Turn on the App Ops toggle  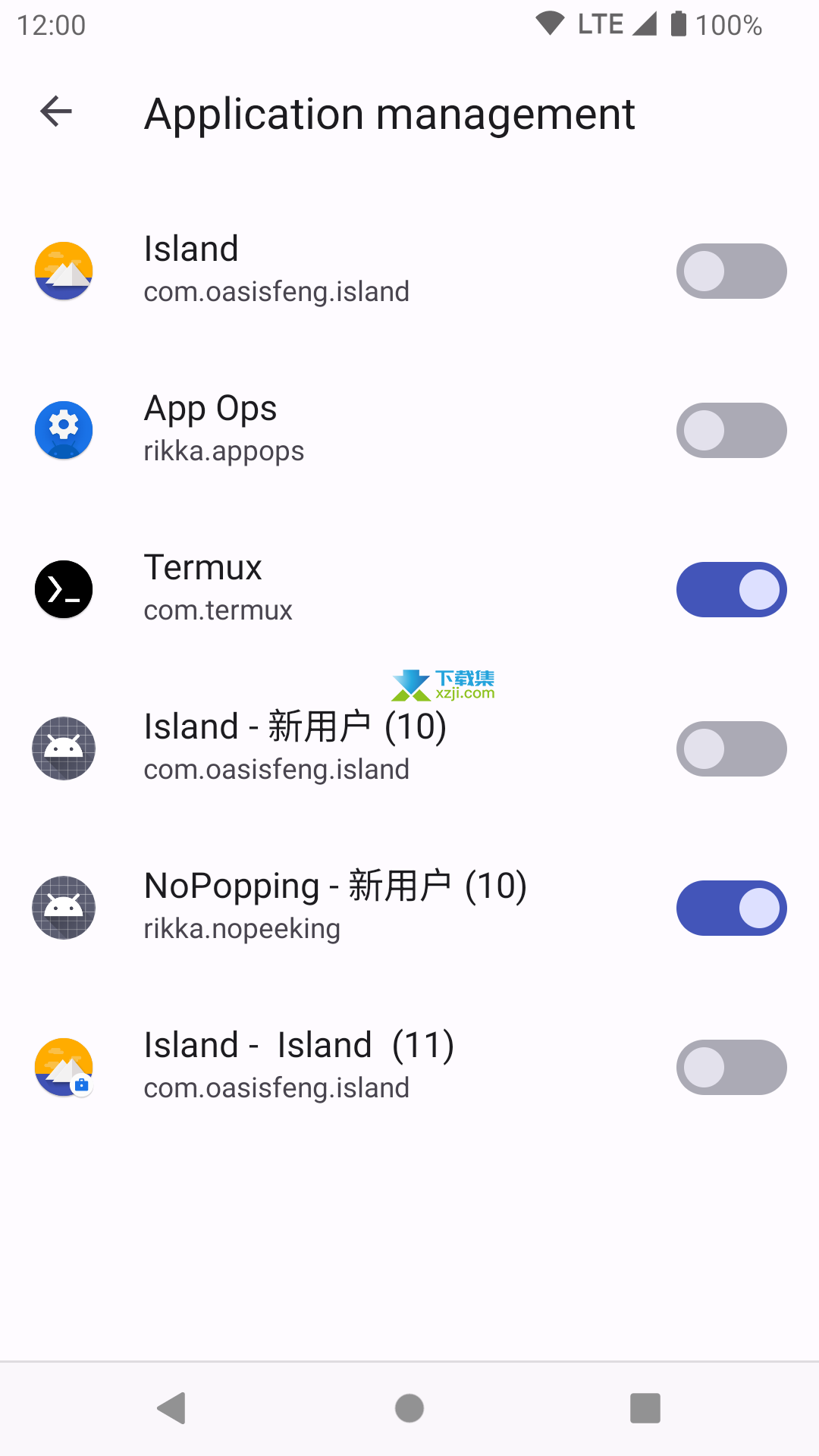pyautogui.click(x=731, y=430)
